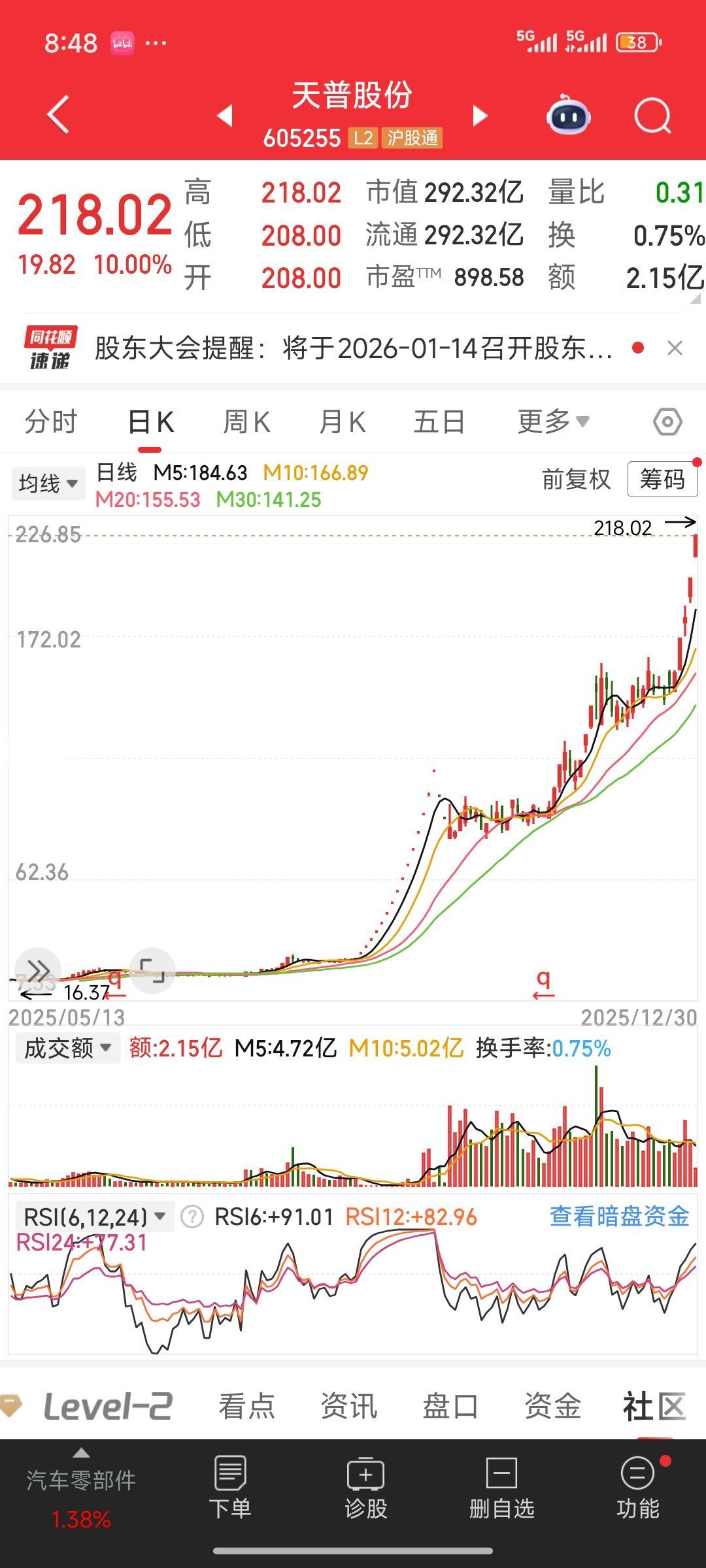The height and width of the screenshot is (1568, 706).
Task: Expand the 更多 chart period dropdown
Action: click(x=552, y=421)
